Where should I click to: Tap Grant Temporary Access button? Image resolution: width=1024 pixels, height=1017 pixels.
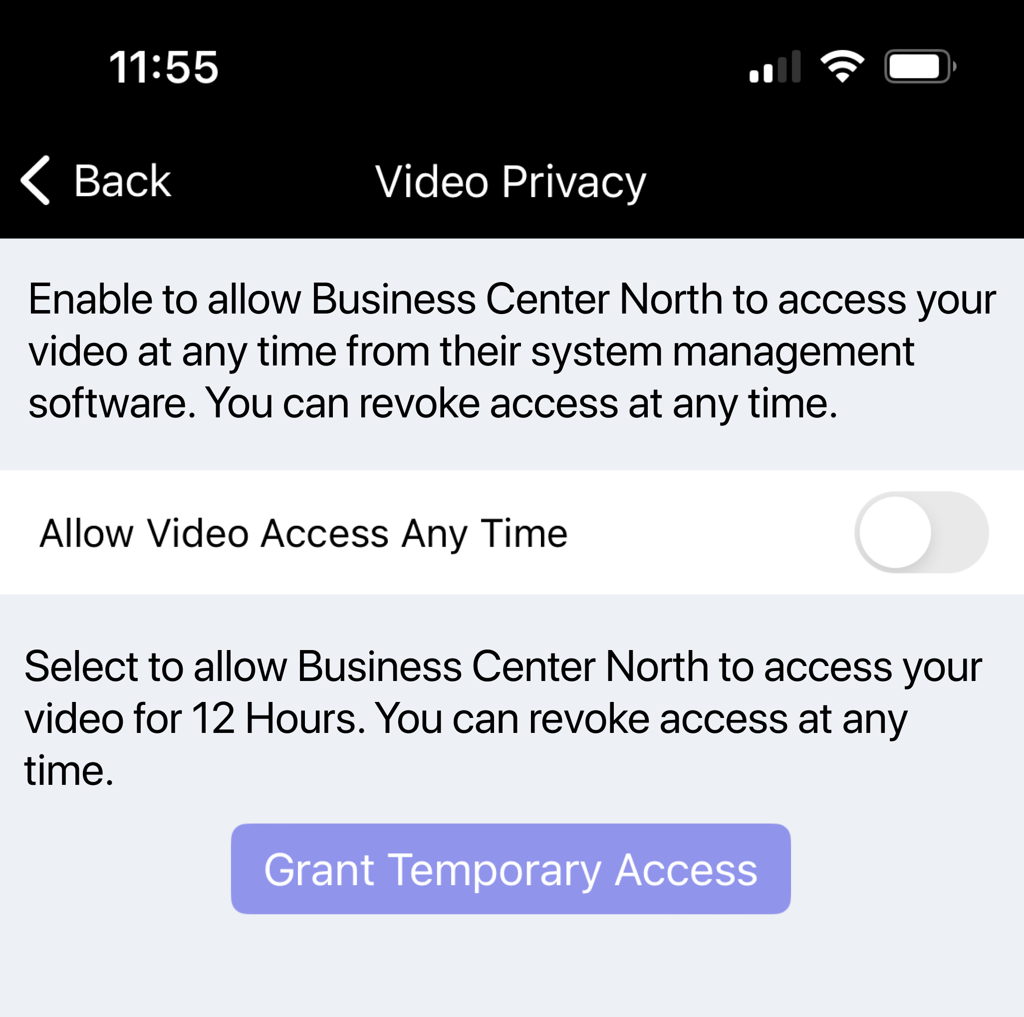tap(510, 869)
